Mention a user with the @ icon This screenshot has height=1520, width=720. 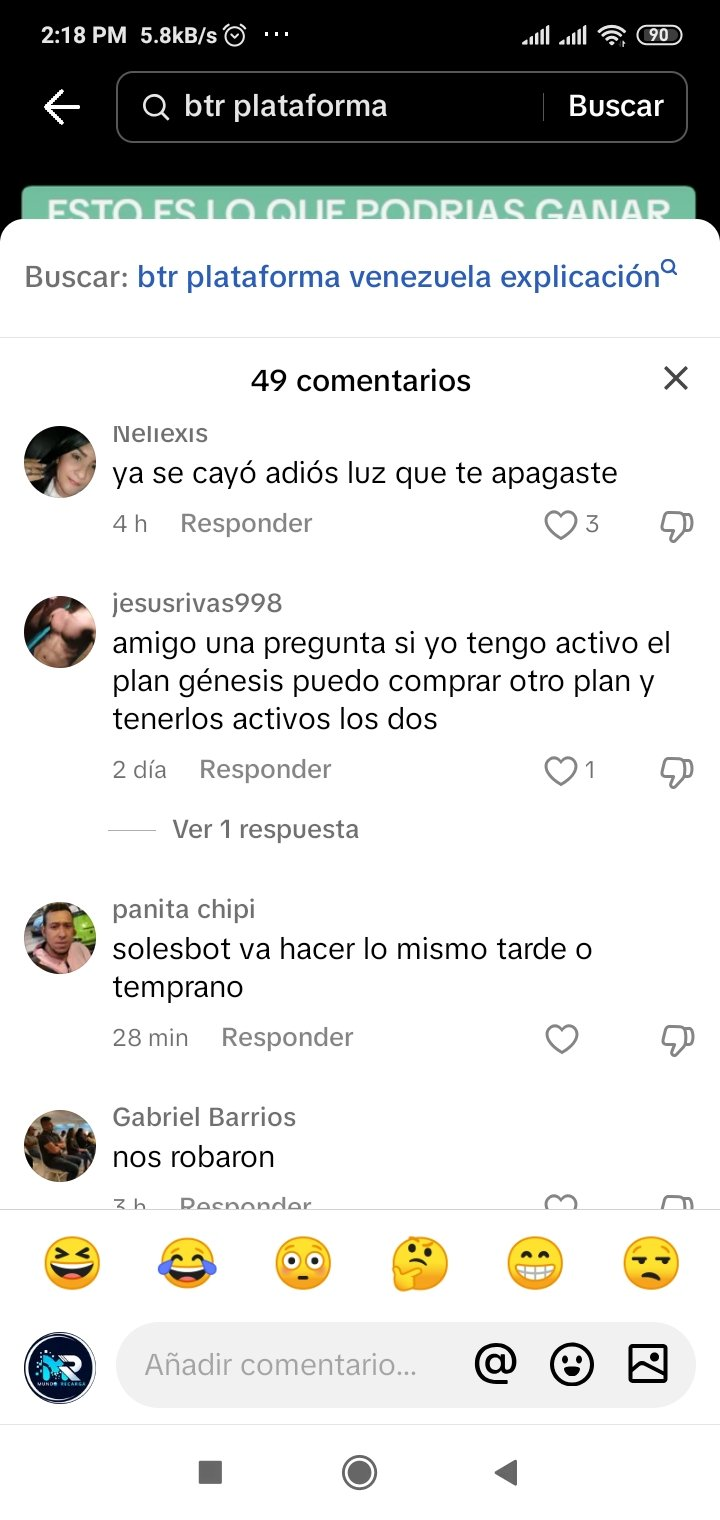[x=495, y=1364]
